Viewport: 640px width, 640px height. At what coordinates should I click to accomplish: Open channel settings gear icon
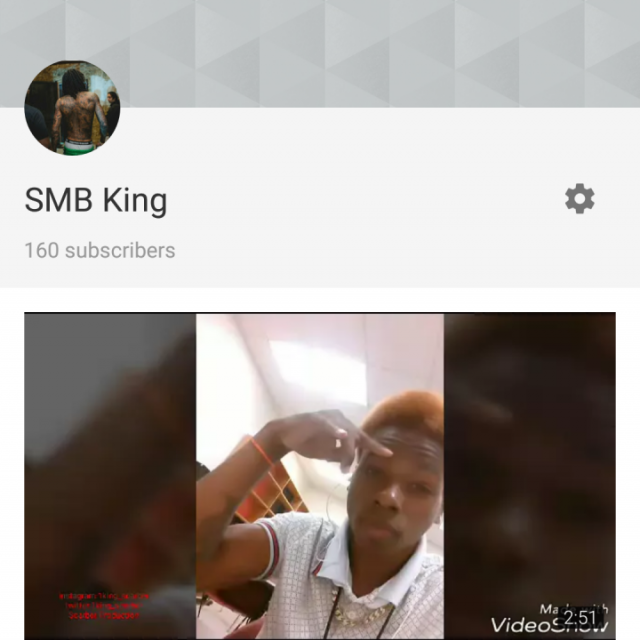click(579, 199)
